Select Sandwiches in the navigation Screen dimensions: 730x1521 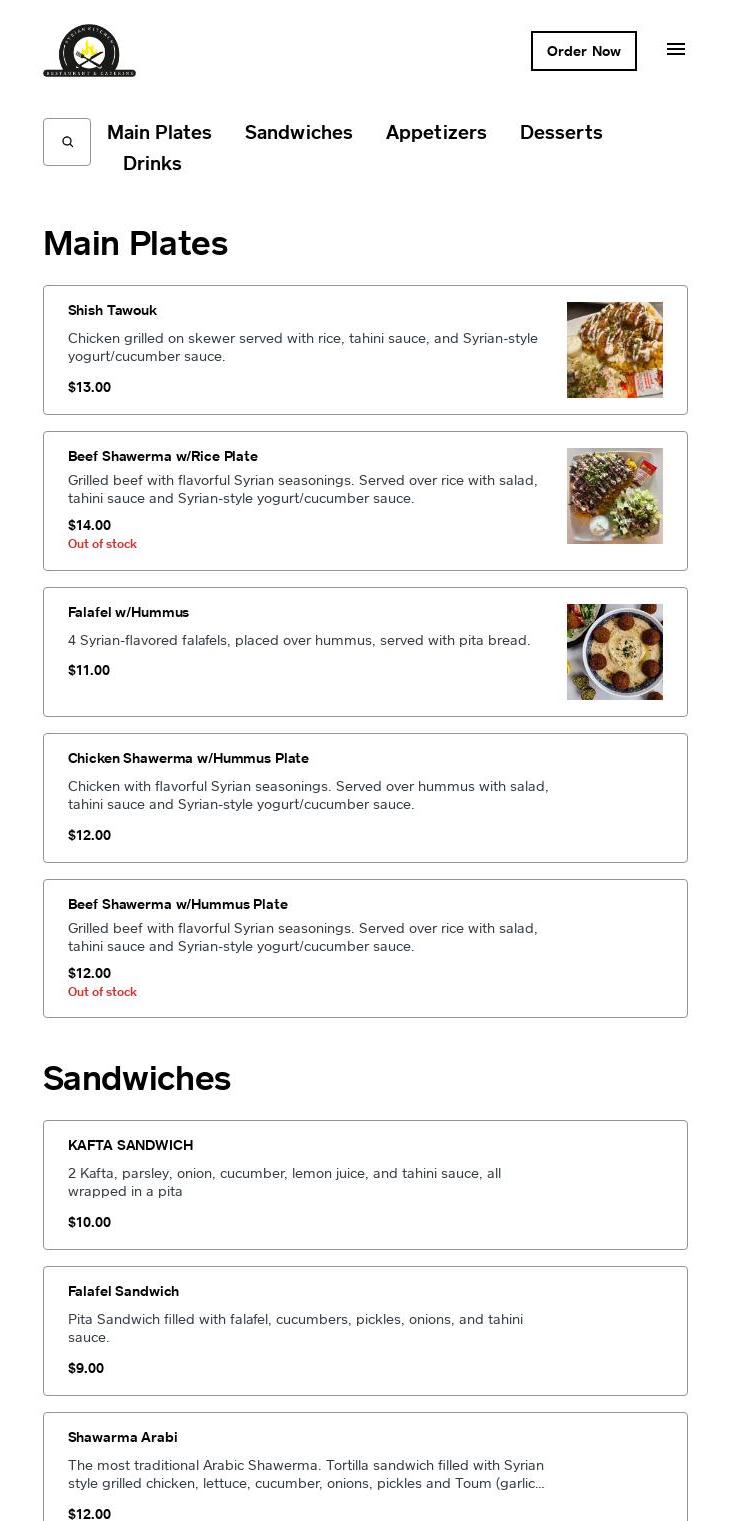[x=298, y=132]
